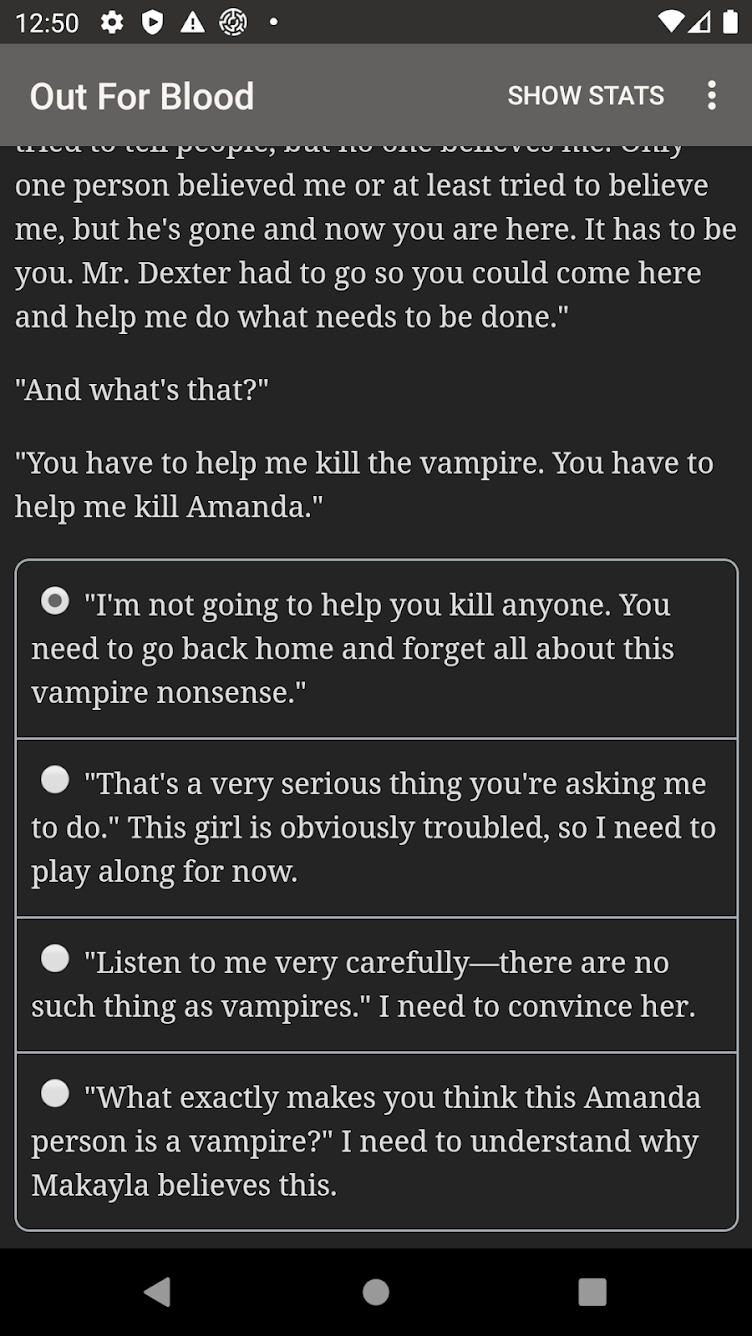Select "What exactly makes you think" choice
This screenshot has width=752, height=1336.
(377, 1141)
